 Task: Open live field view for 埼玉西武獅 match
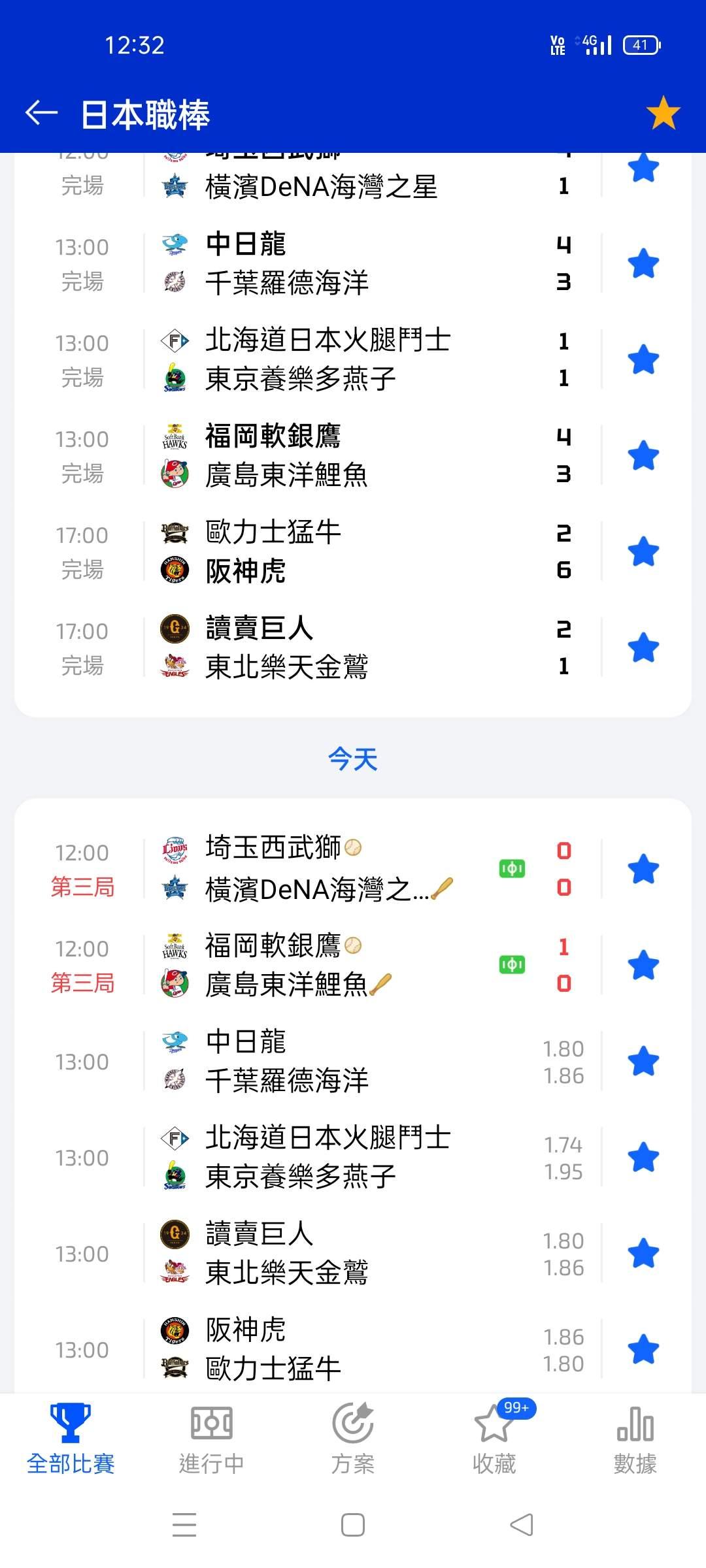tap(512, 869)
